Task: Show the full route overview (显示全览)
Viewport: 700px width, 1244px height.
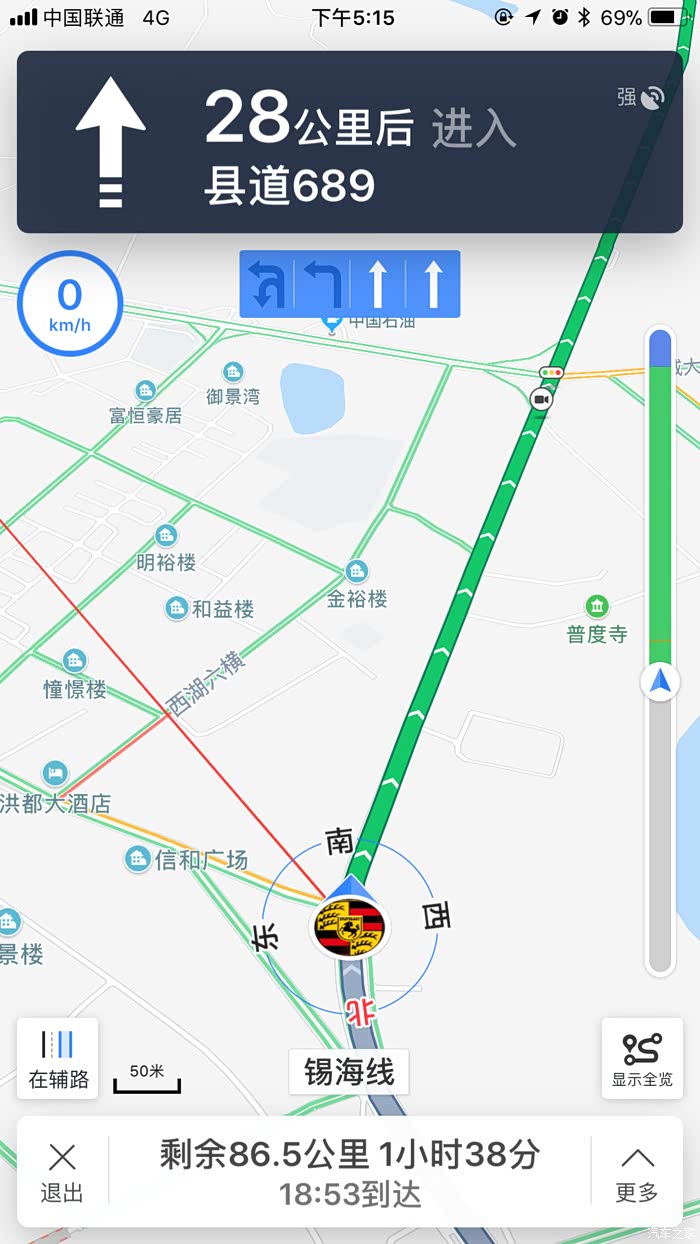Action: pyautogui.click(x=642, y=1058)
